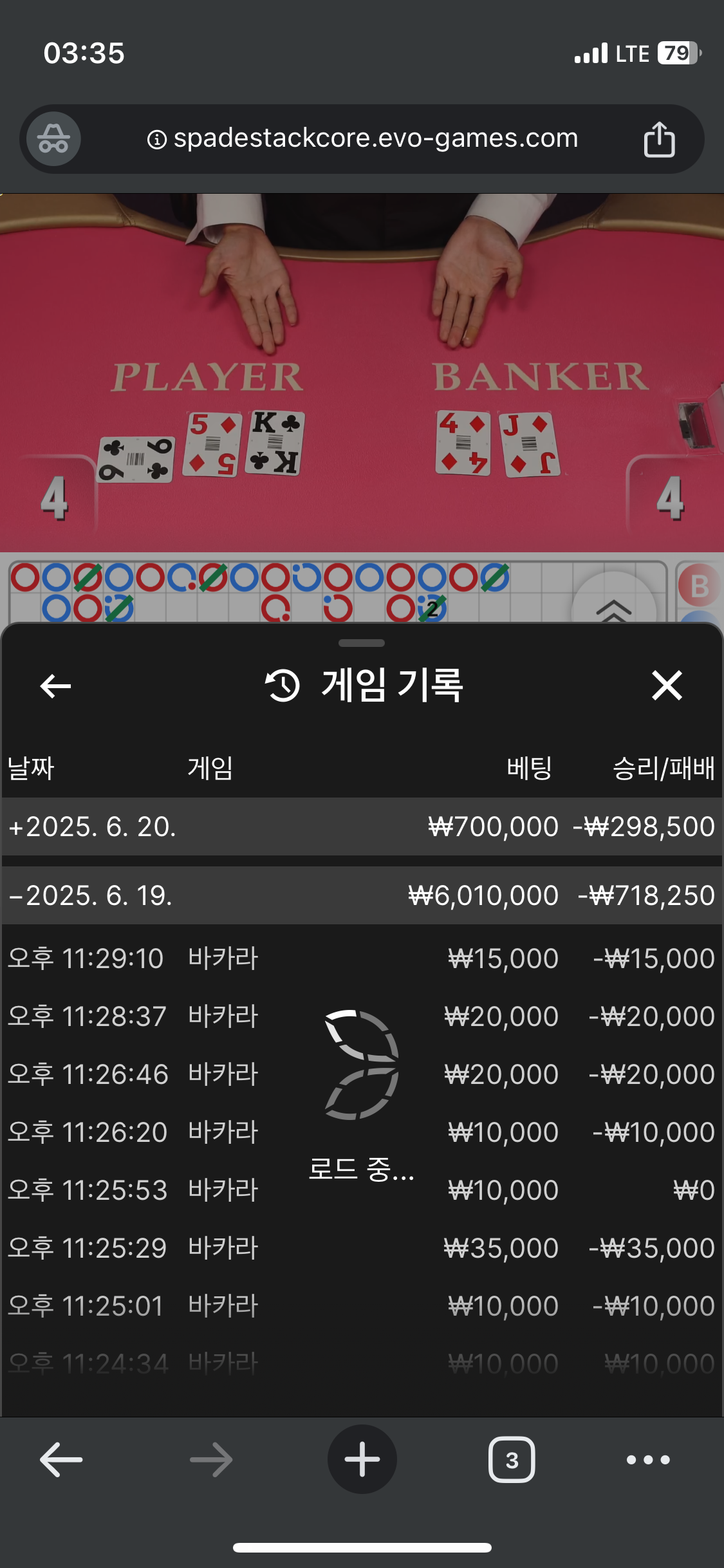Viewport: 724px width, 1568px height.
Task: Collapse the 2025. 6. 19. date group
Action: tap(90, 895)
